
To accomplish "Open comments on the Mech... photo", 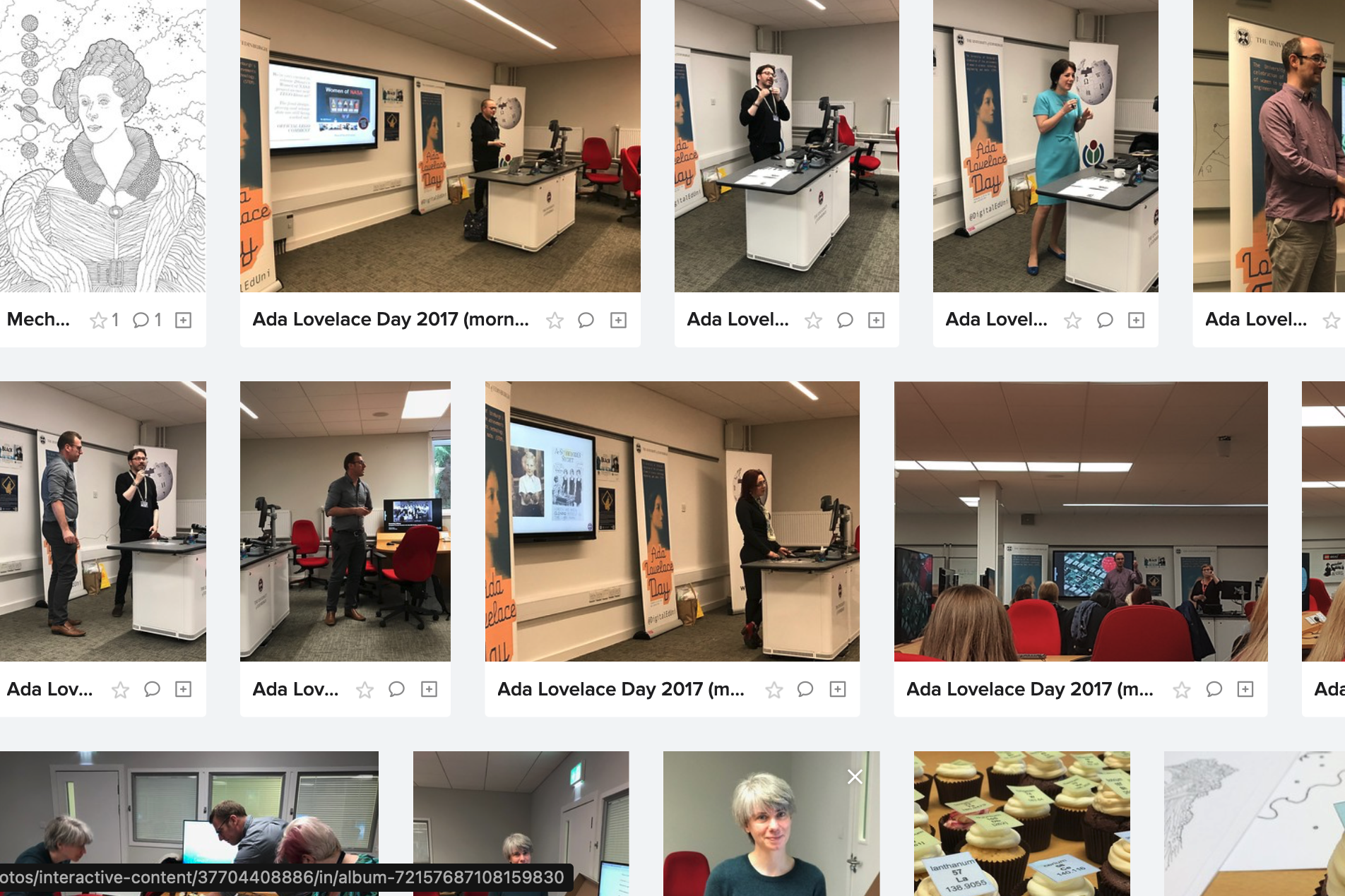I will [x=141, y=321].
